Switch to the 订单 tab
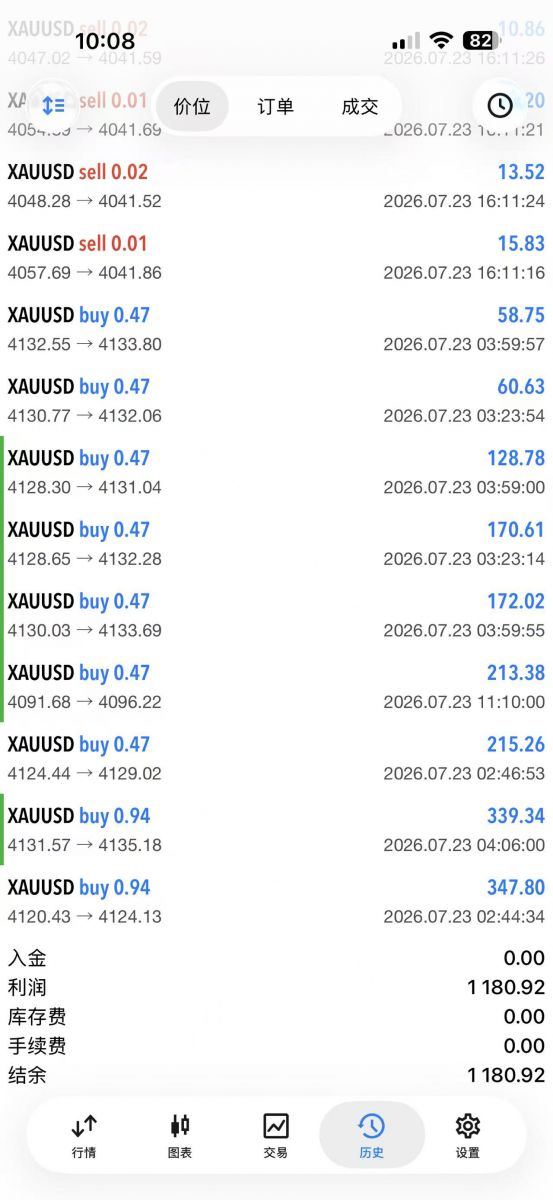 (275, 106)
